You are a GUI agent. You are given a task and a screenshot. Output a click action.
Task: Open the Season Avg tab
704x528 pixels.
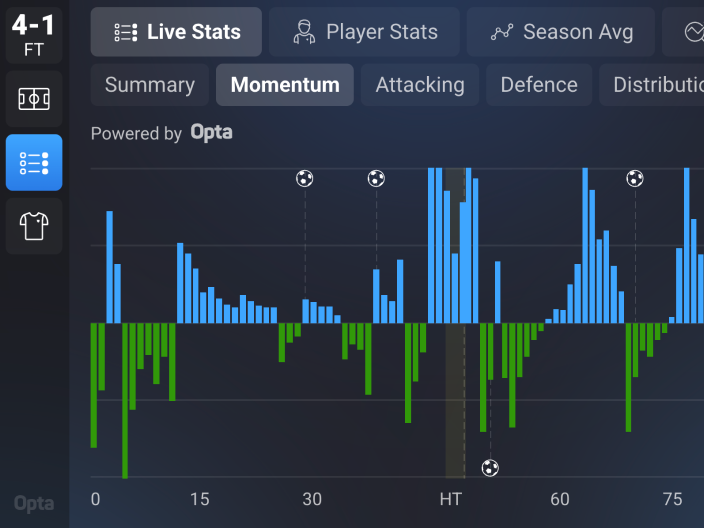560,32
